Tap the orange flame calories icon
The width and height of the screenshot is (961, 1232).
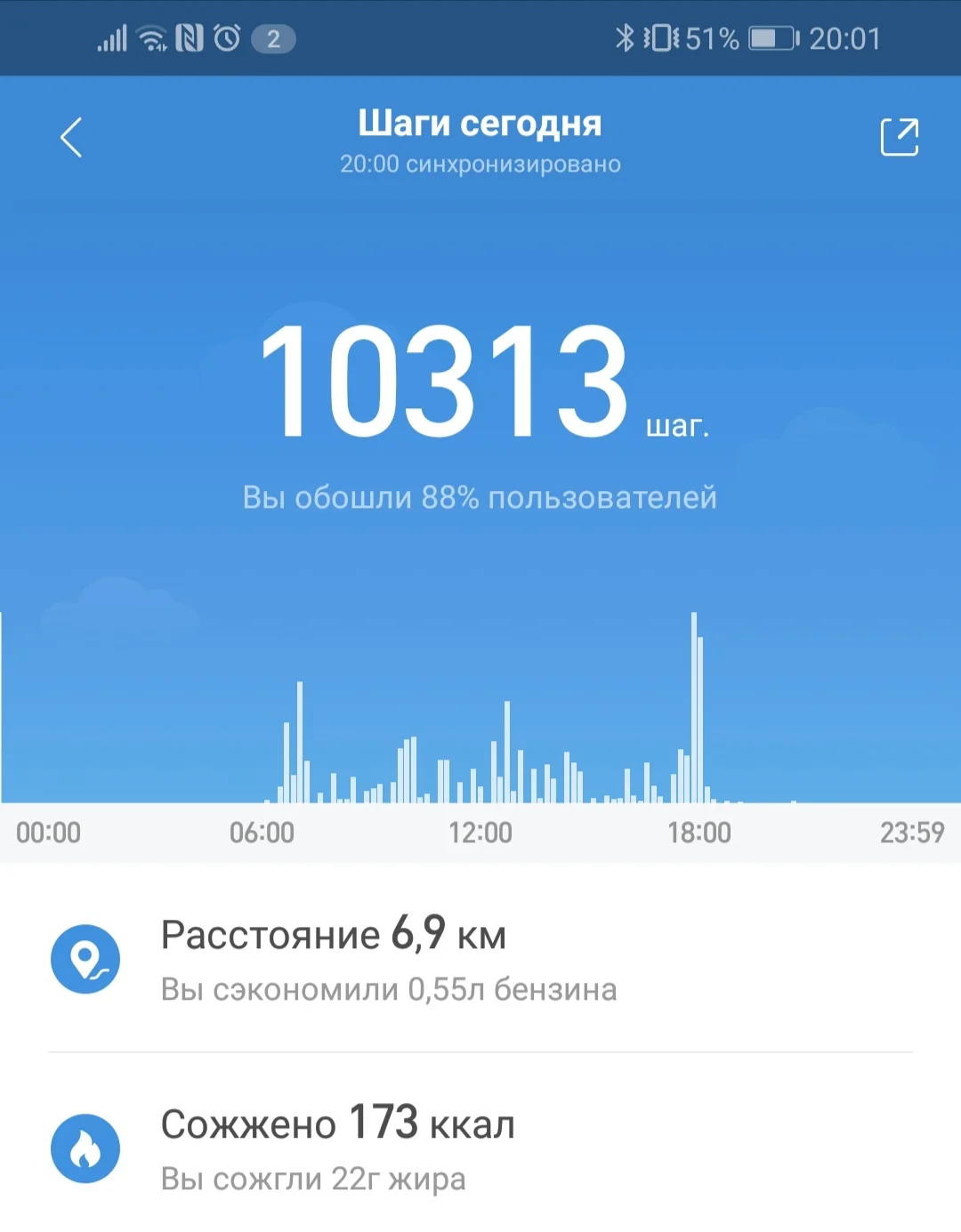[x=85, y=1147]
